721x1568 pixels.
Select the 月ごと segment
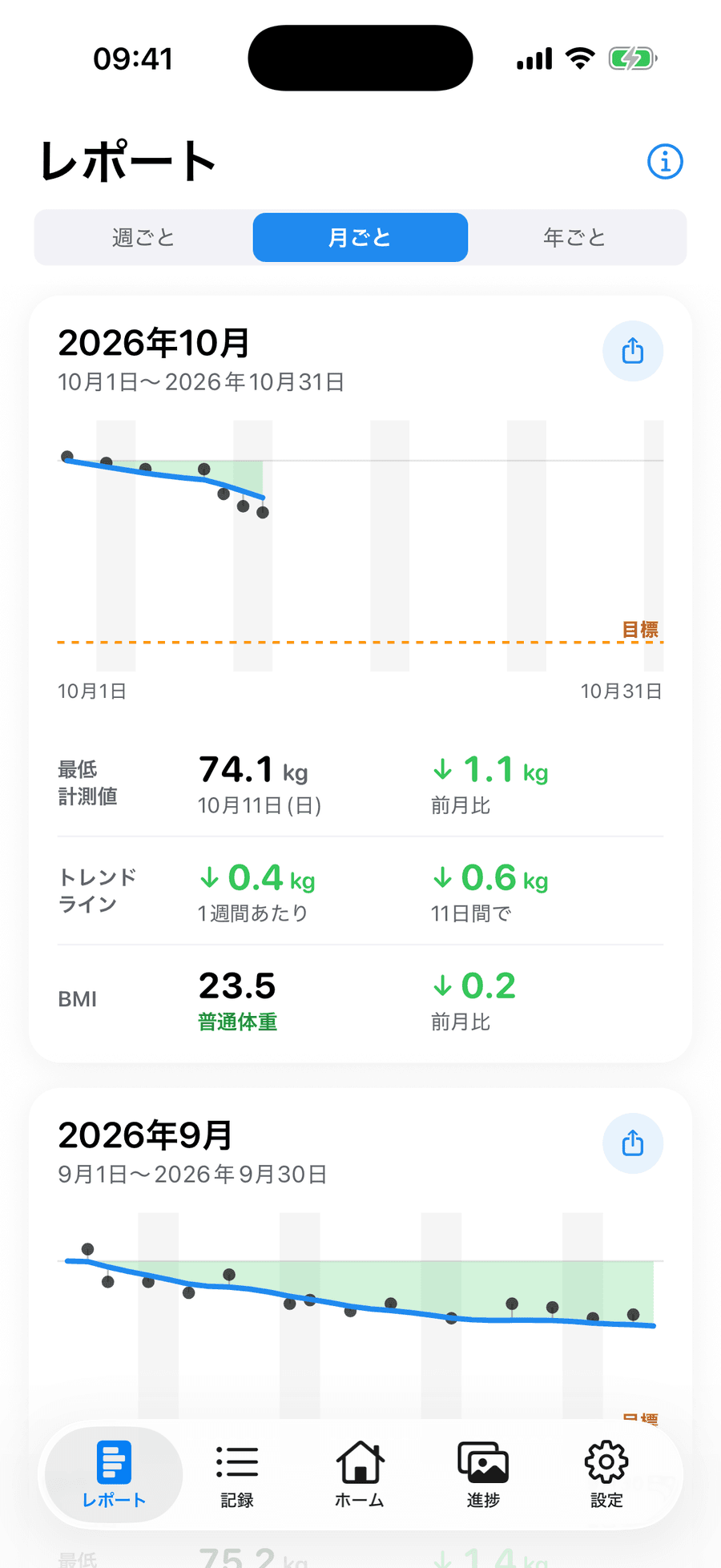click(x=360, y=237)
